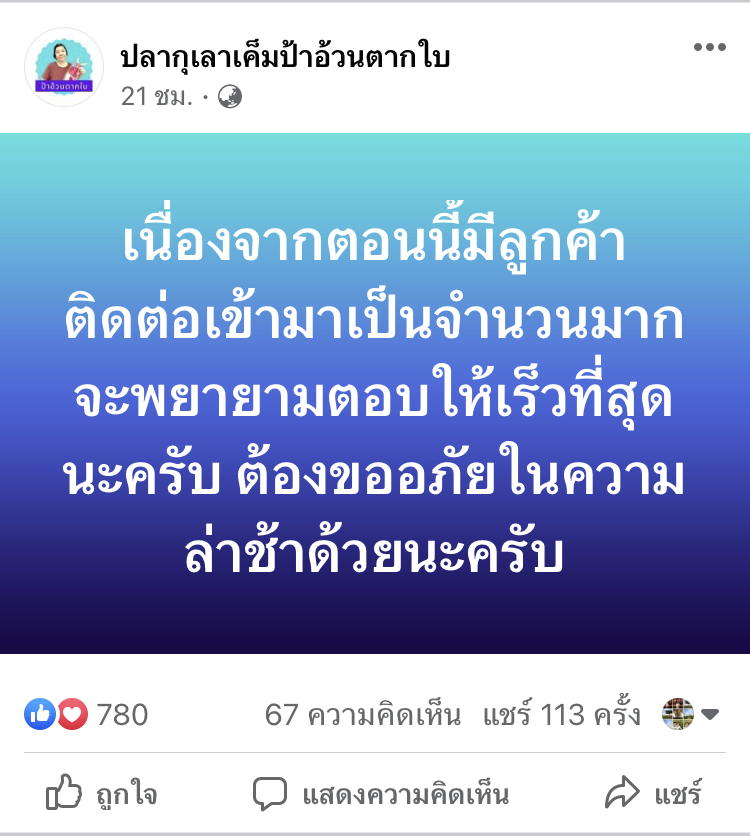This screenshot has height=836, width=750.
Task: Open the post's three-dot options menu
Action: click(709, 47)
